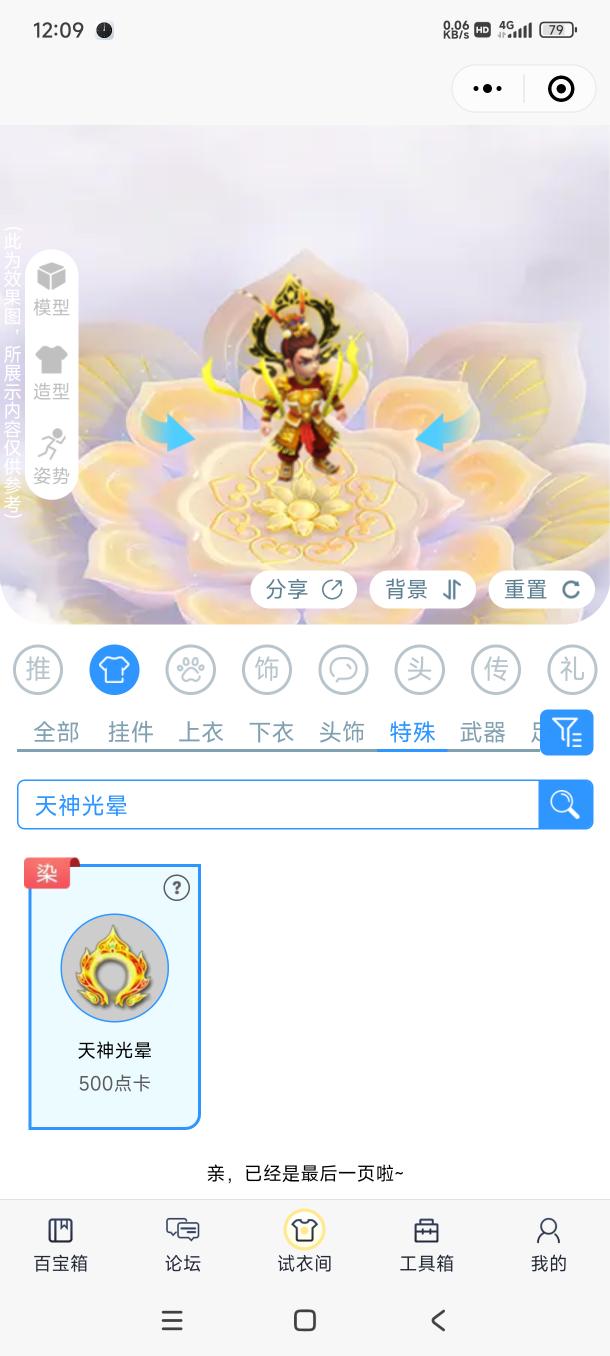Open the mini program overflow menu
Image resolution: width=610 pixels, height=1356 pixels.
(x=487, y=89)
